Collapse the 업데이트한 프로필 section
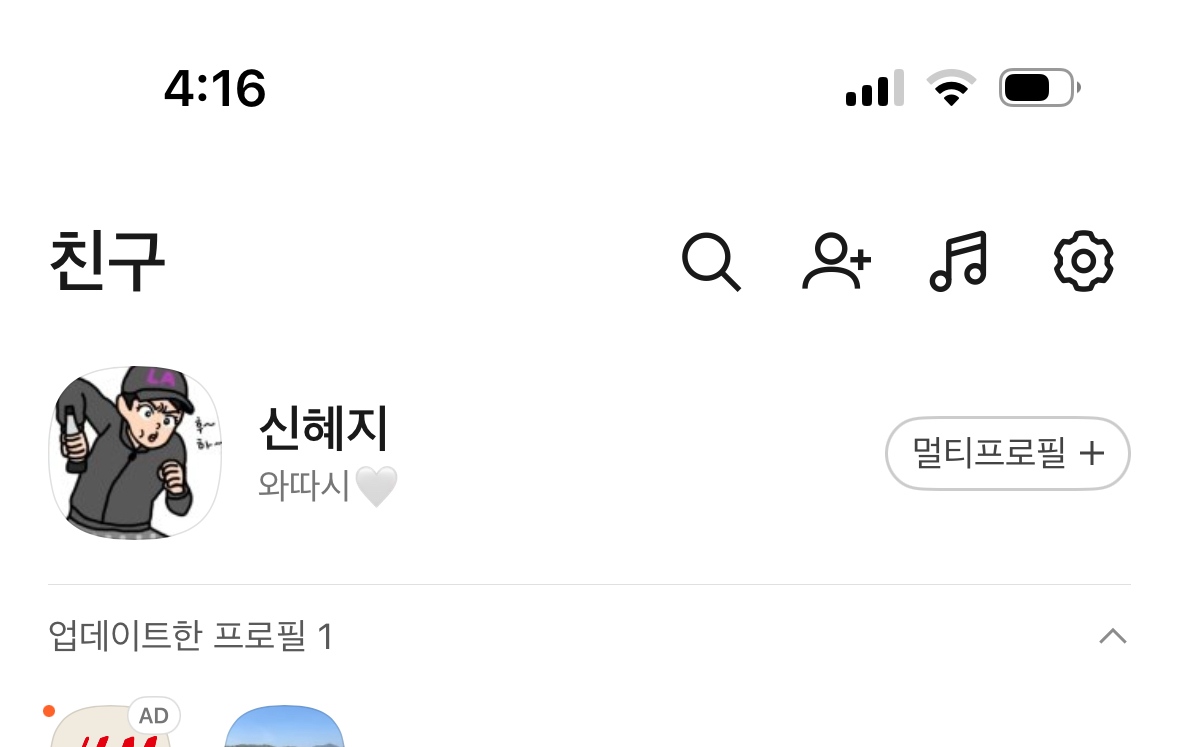This screenshot has width=1179, height=747. pyautogui.click(x=1112, y=636)
